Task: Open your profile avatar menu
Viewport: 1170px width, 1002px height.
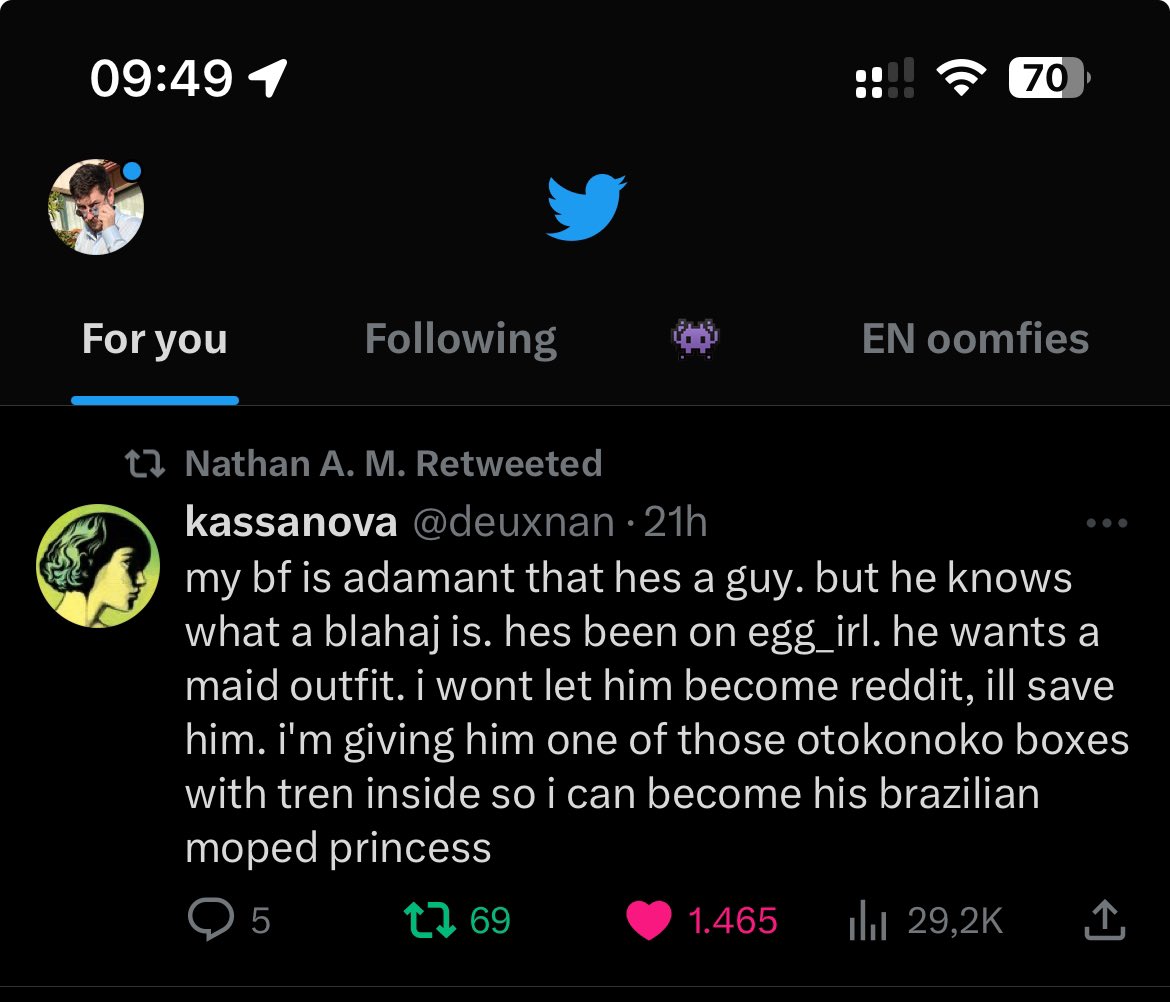Action: coord(96,207)
